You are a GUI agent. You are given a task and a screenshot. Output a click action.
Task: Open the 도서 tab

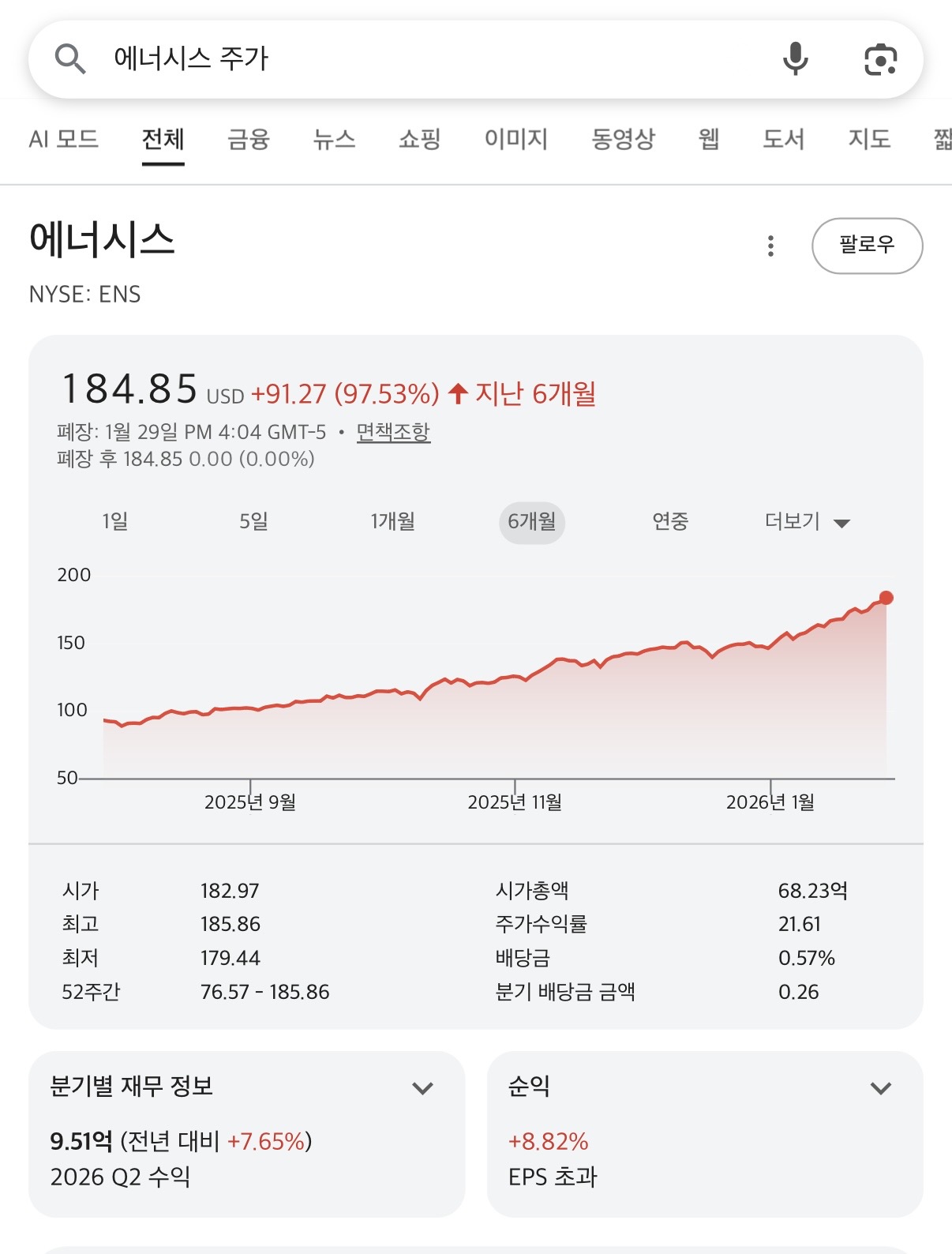783,140
